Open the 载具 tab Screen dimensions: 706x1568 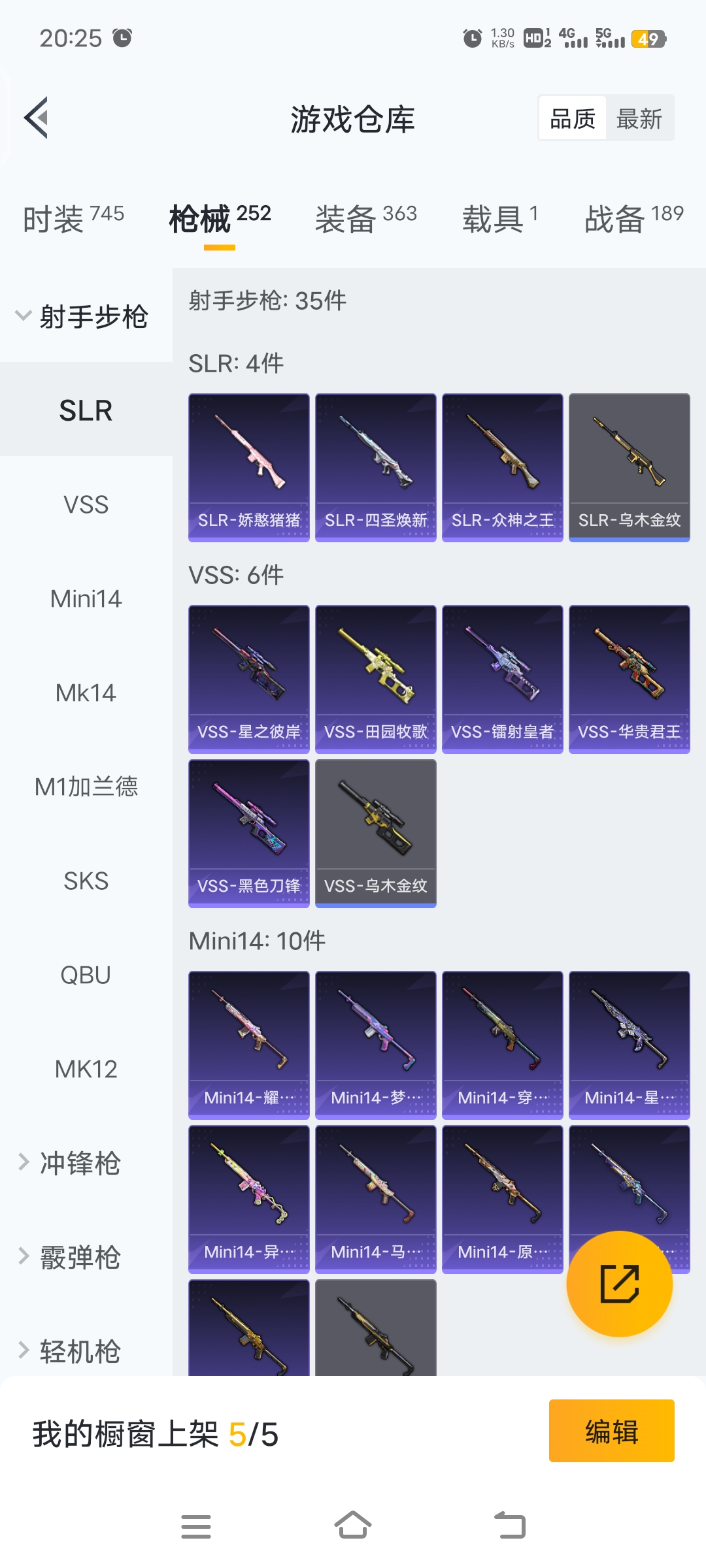coord(500,219)
